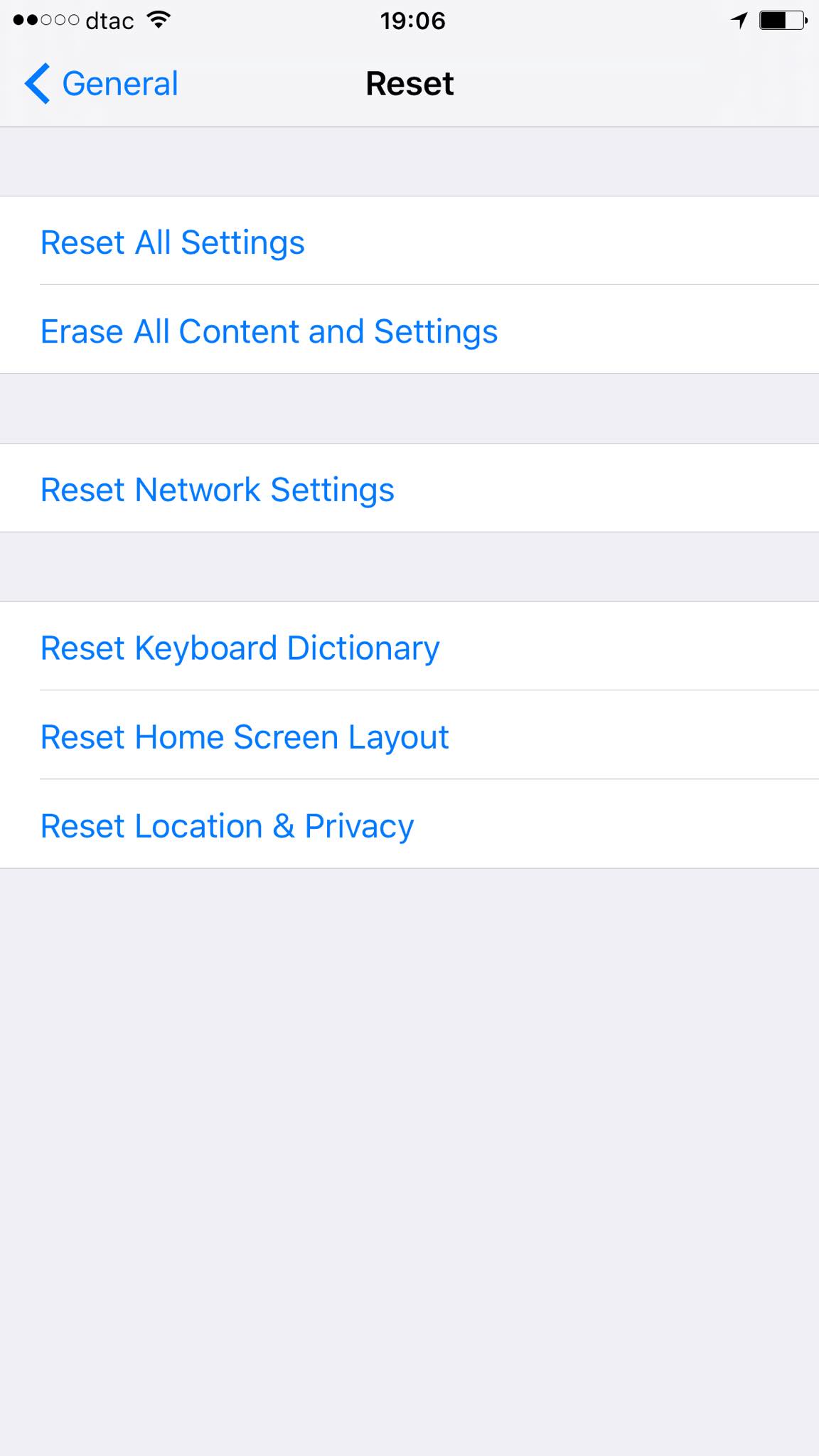Tap Reset Location & Privacy
This screenshot has height=1456, width=819.
(227, 825)
